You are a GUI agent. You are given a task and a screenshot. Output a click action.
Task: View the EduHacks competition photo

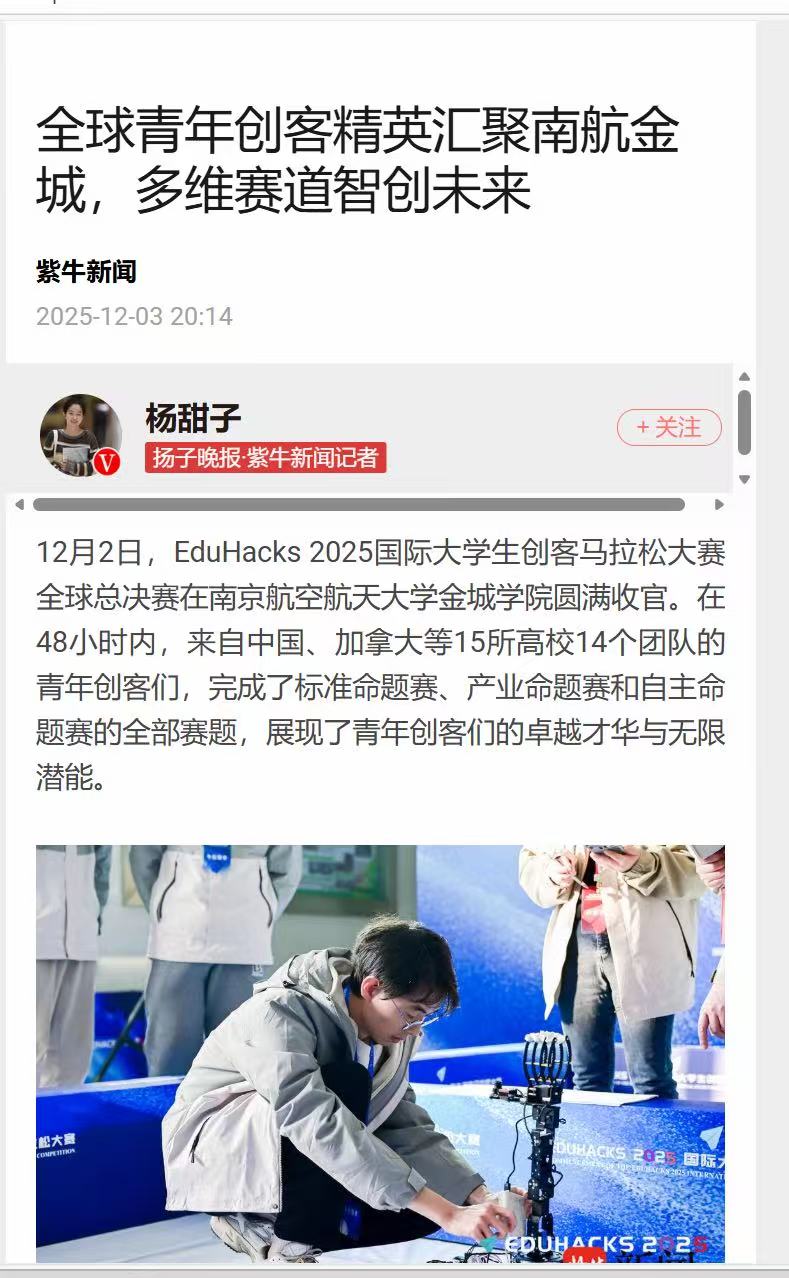click(380, 1050)
